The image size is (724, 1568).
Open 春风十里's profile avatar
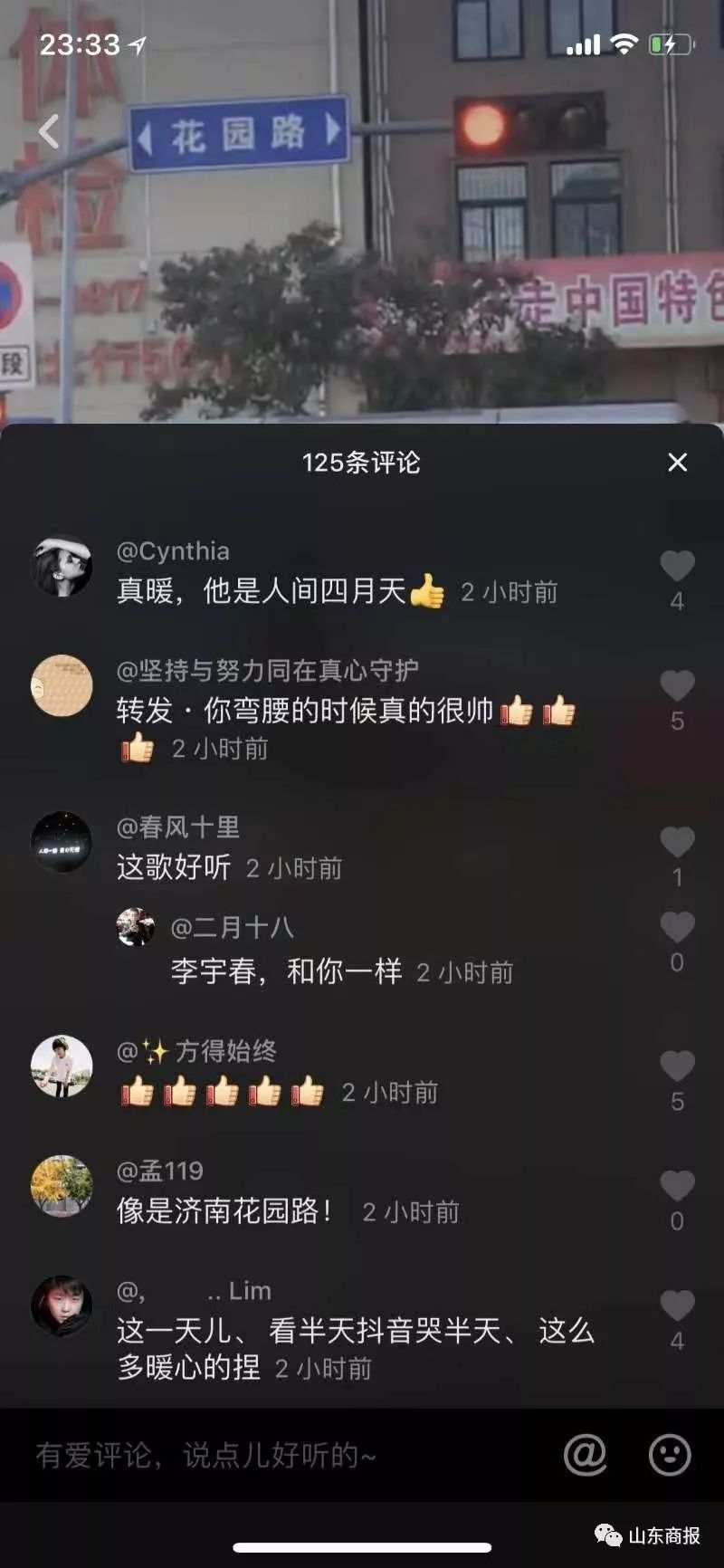pos(62,843)
